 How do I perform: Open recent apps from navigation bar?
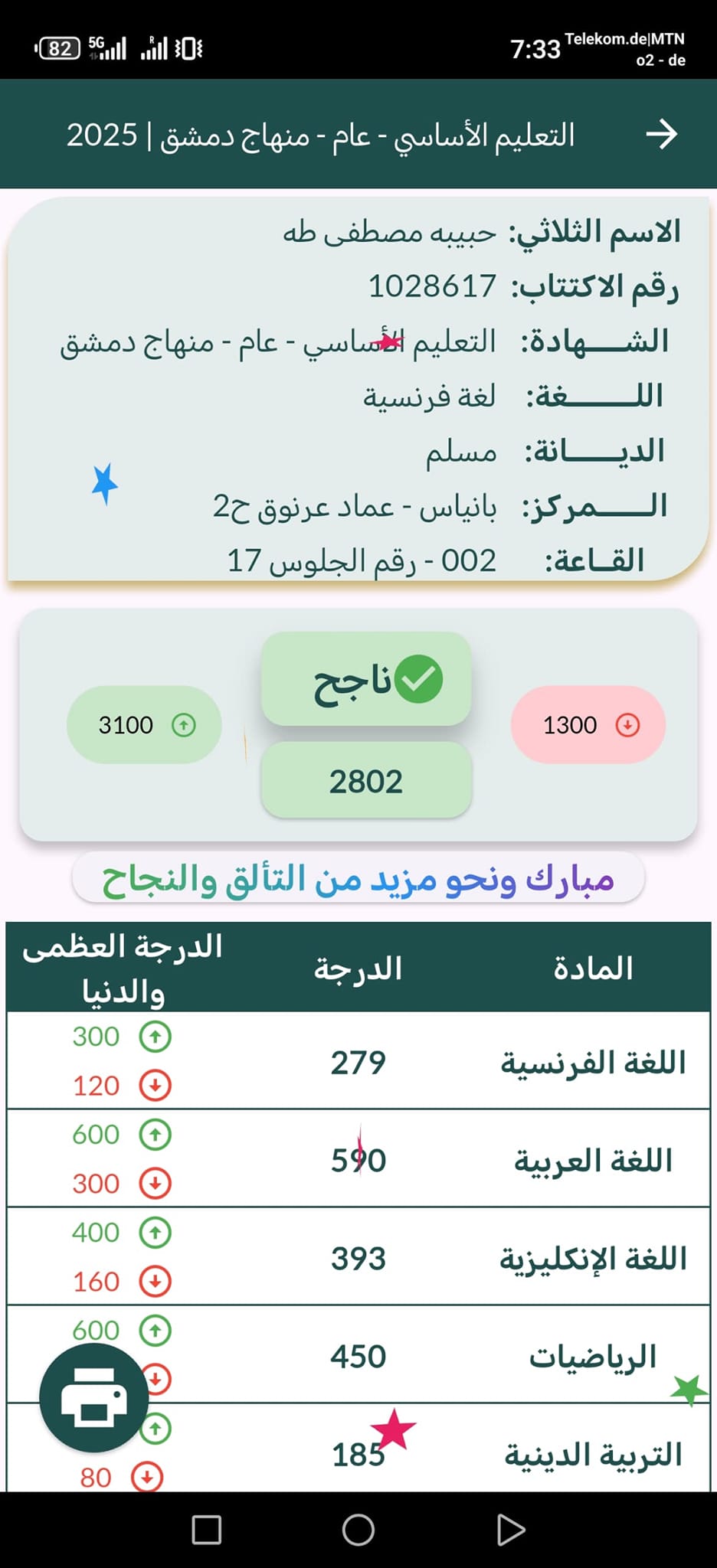pos(206,1530)
